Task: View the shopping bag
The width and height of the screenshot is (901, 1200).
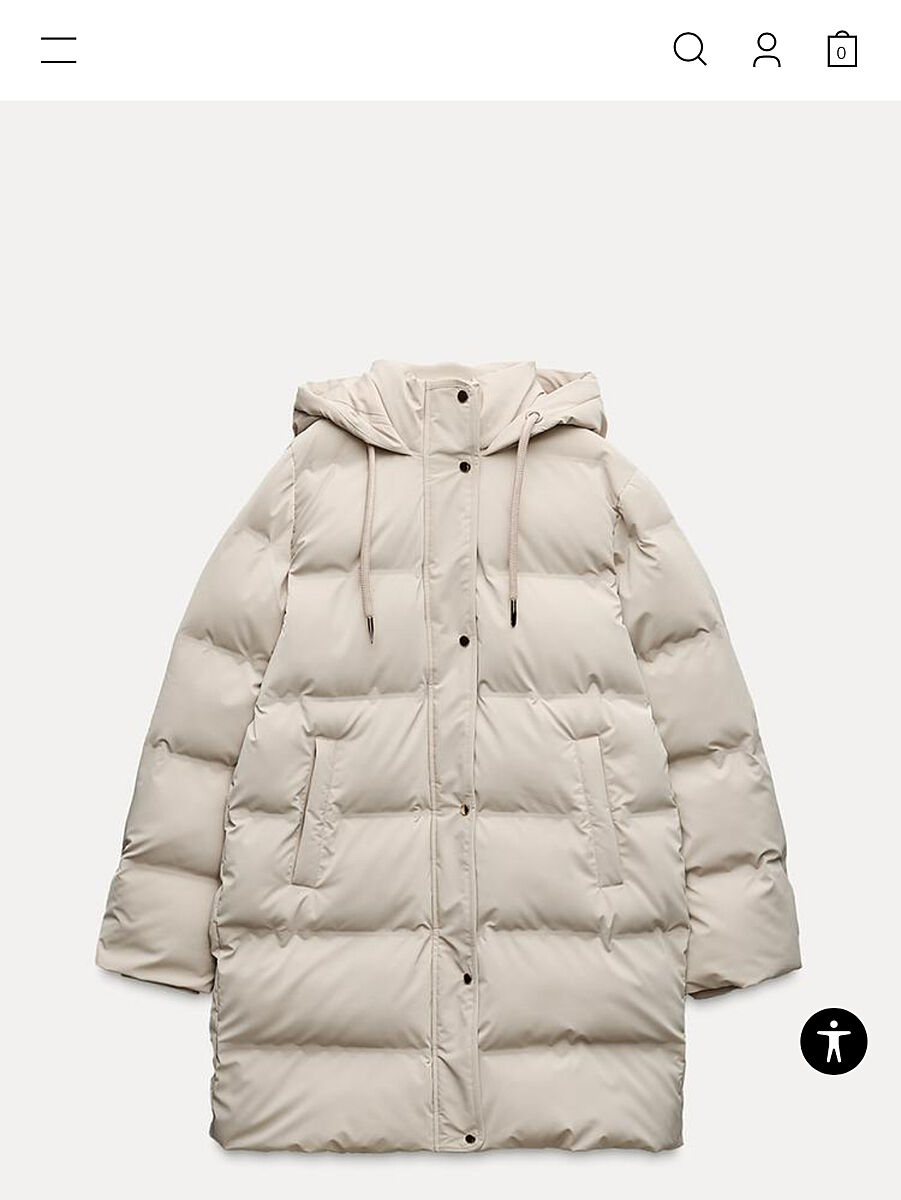Action: [x=842, y=50]
